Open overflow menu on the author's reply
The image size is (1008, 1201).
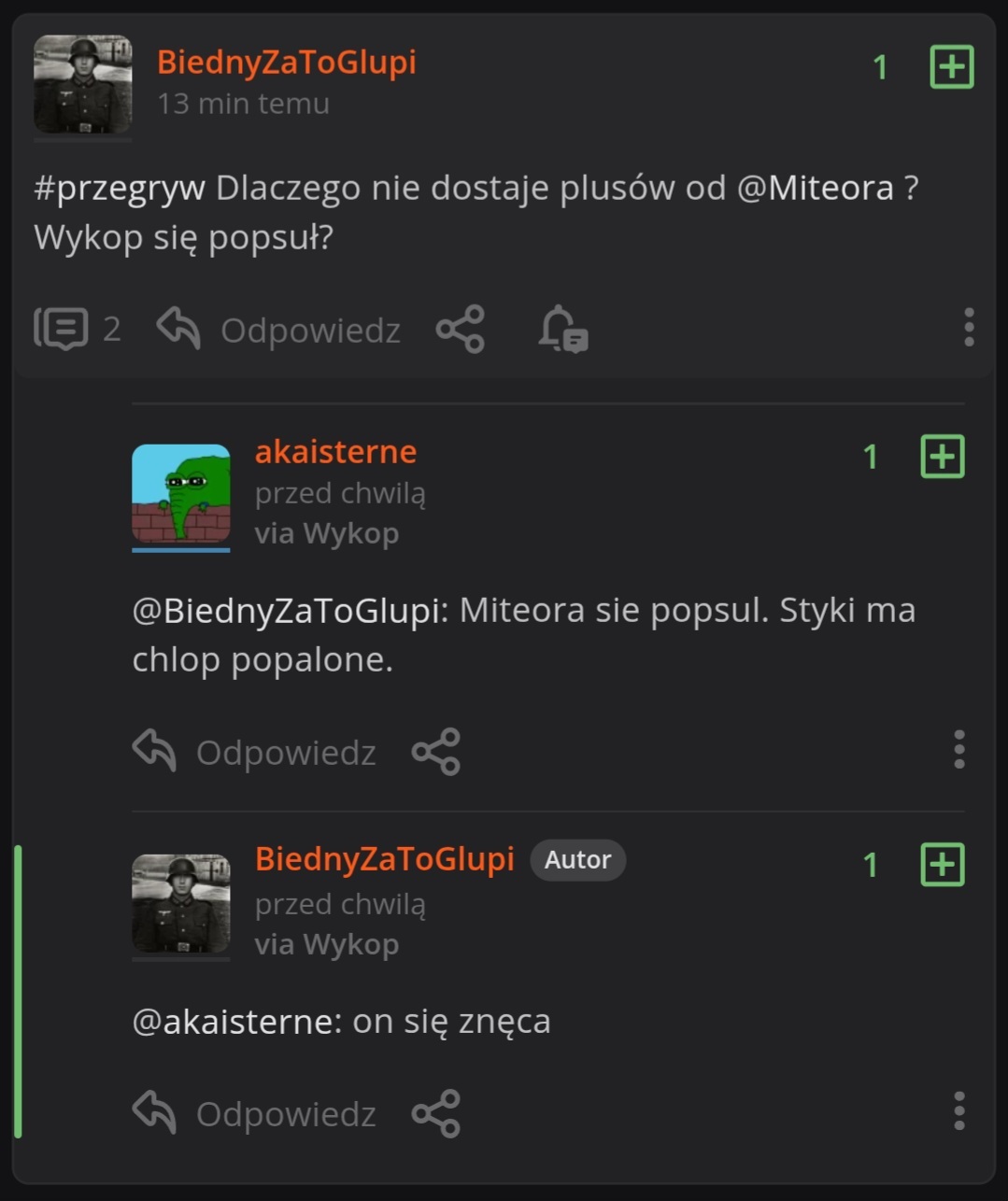958,1111
